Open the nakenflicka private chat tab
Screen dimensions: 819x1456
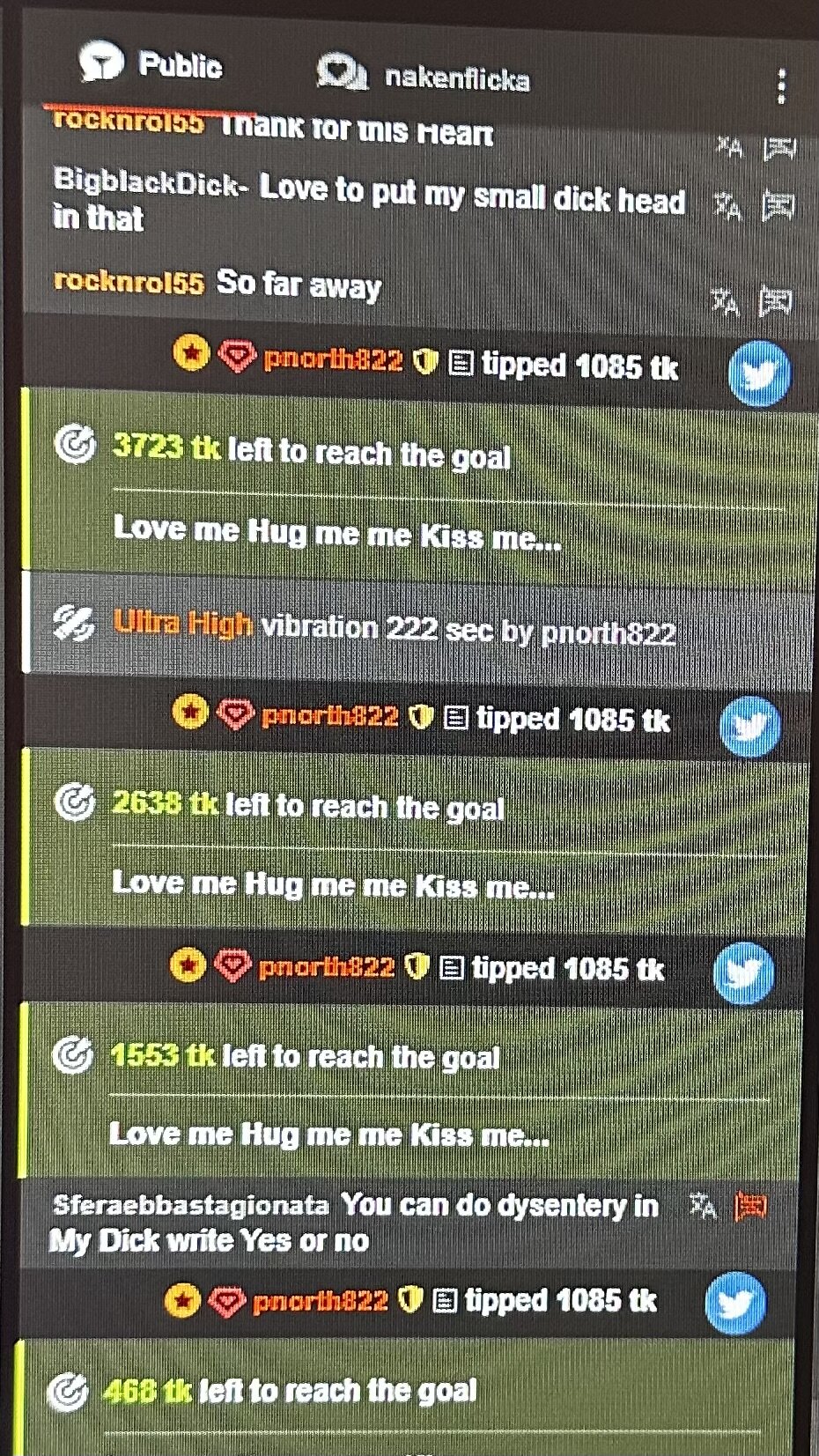tap(424, 77)
